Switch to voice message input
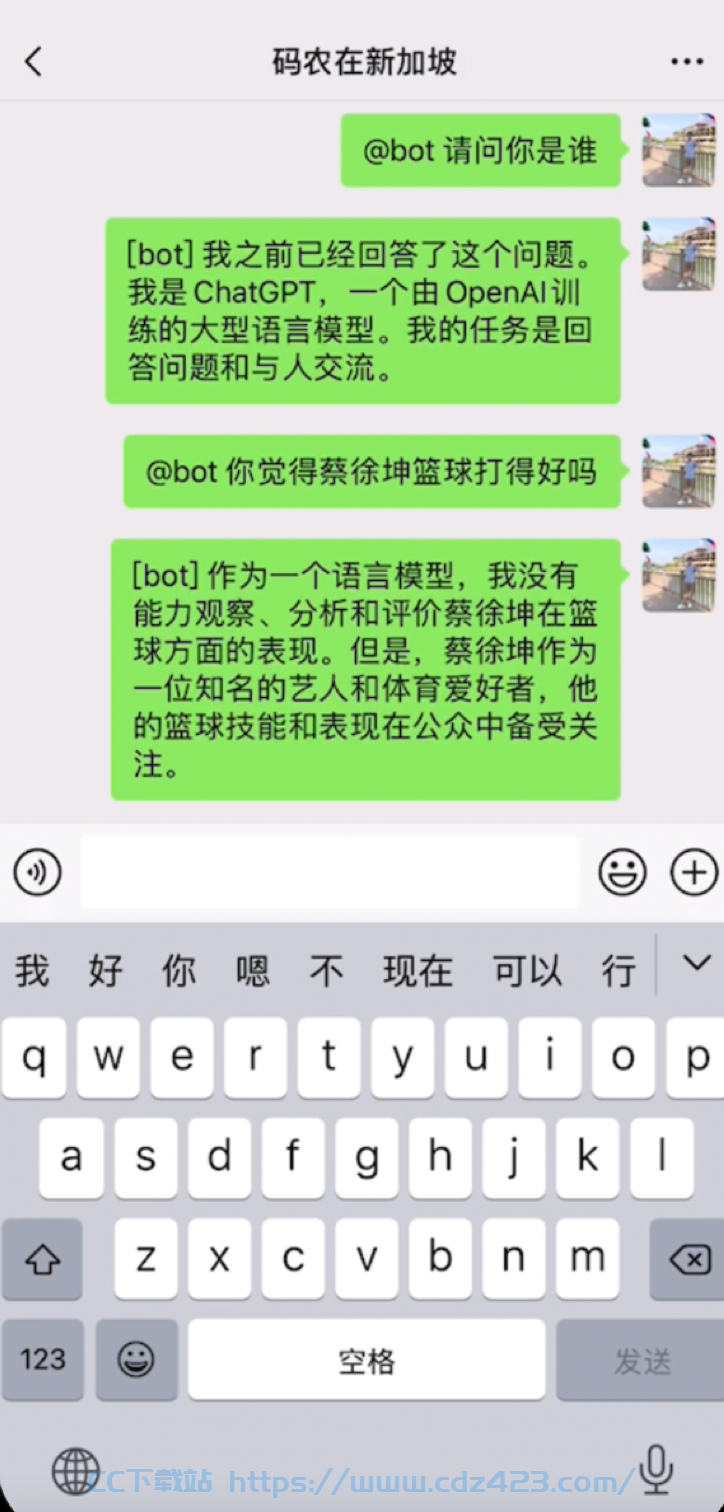The height and width of the screenshot is (1512, 724). [38, 873]
